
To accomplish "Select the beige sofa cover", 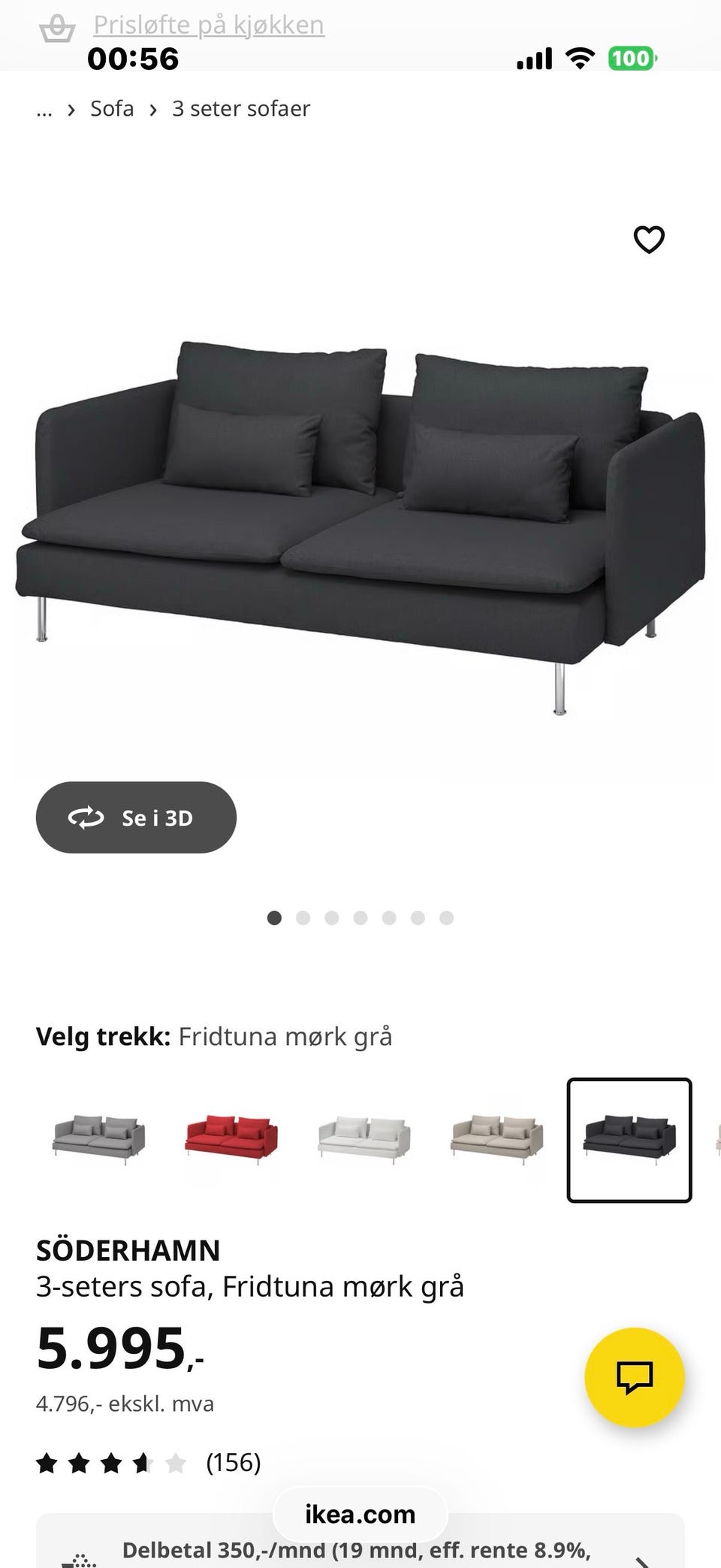I will click(x=496, y=1139).
